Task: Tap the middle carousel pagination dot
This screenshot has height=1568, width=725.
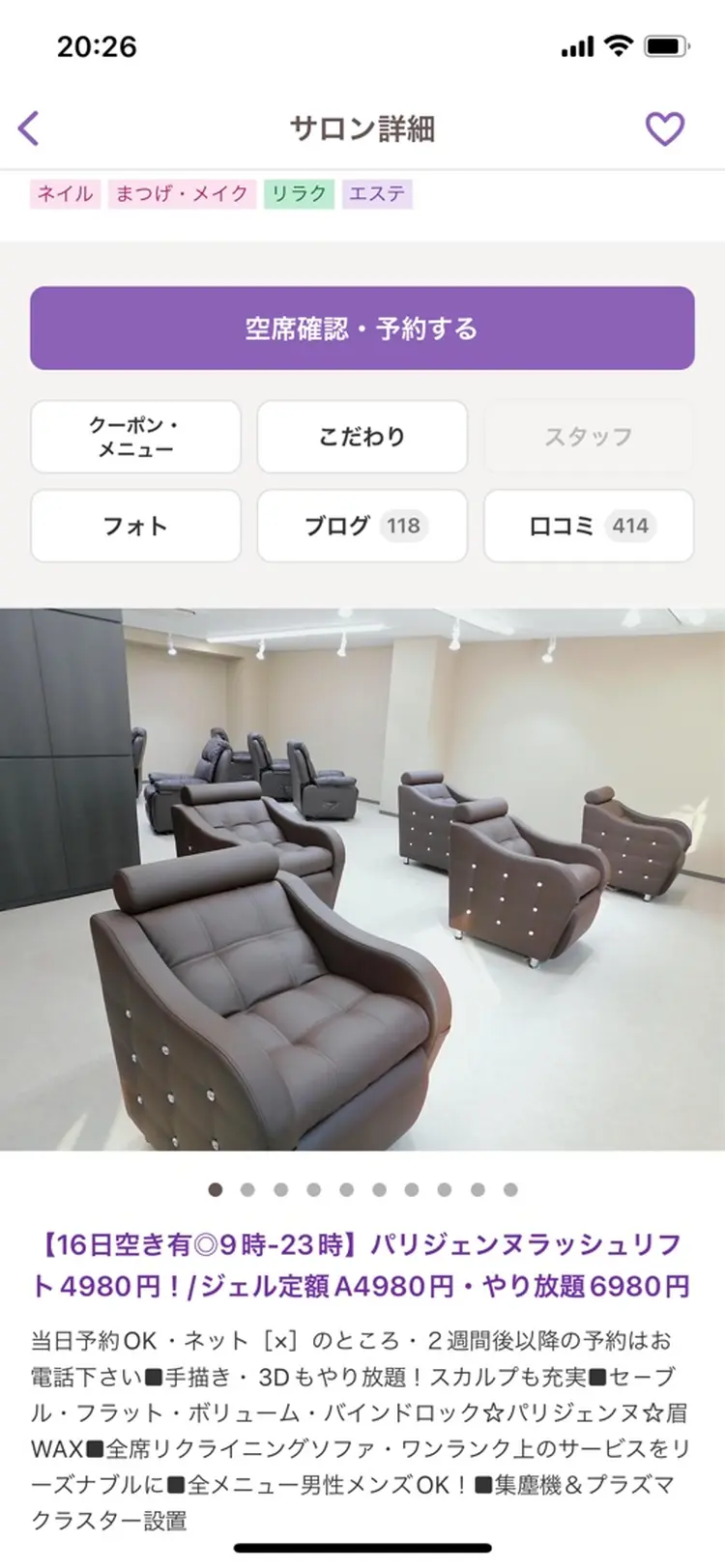Action: coord(379,1190)
